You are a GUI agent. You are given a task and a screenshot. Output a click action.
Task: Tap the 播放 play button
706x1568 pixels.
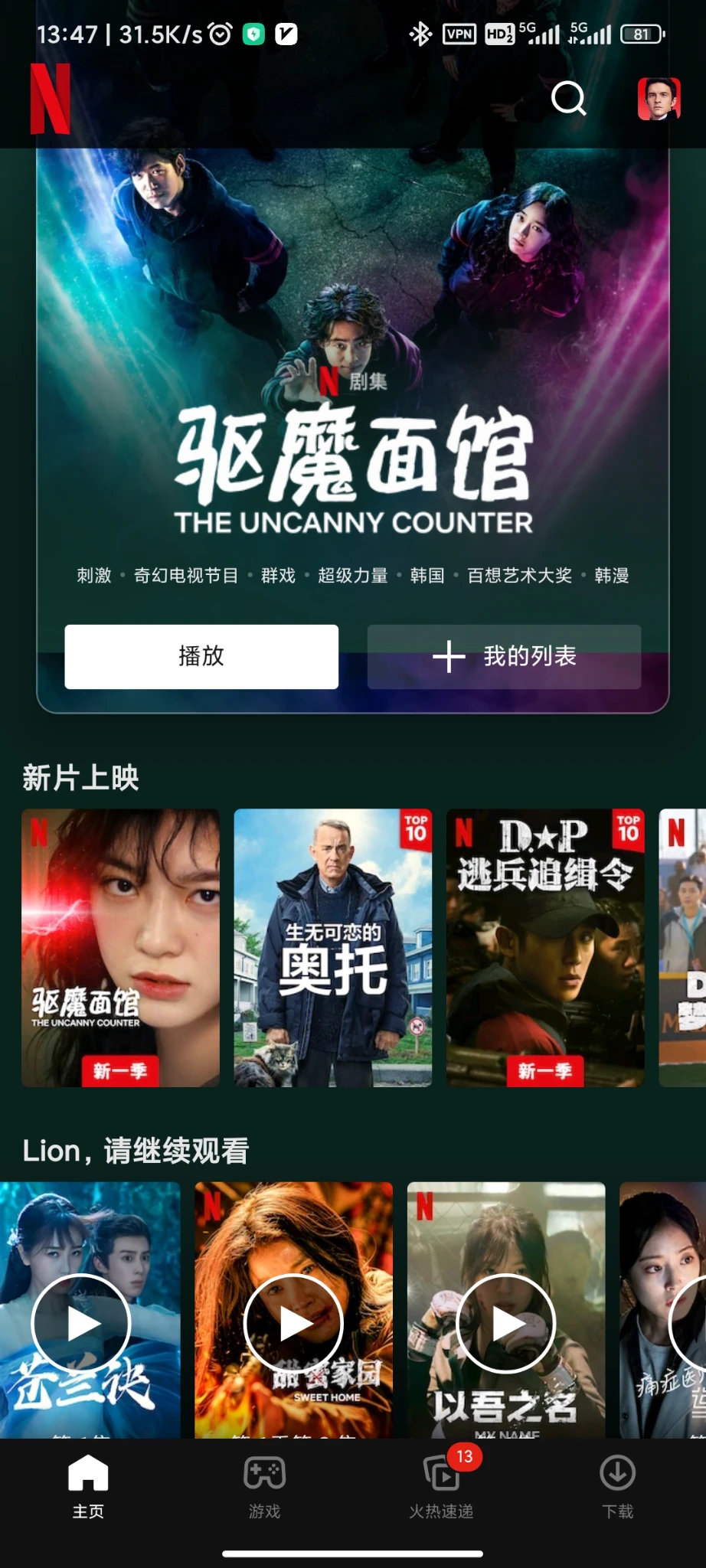coord(201,656)
